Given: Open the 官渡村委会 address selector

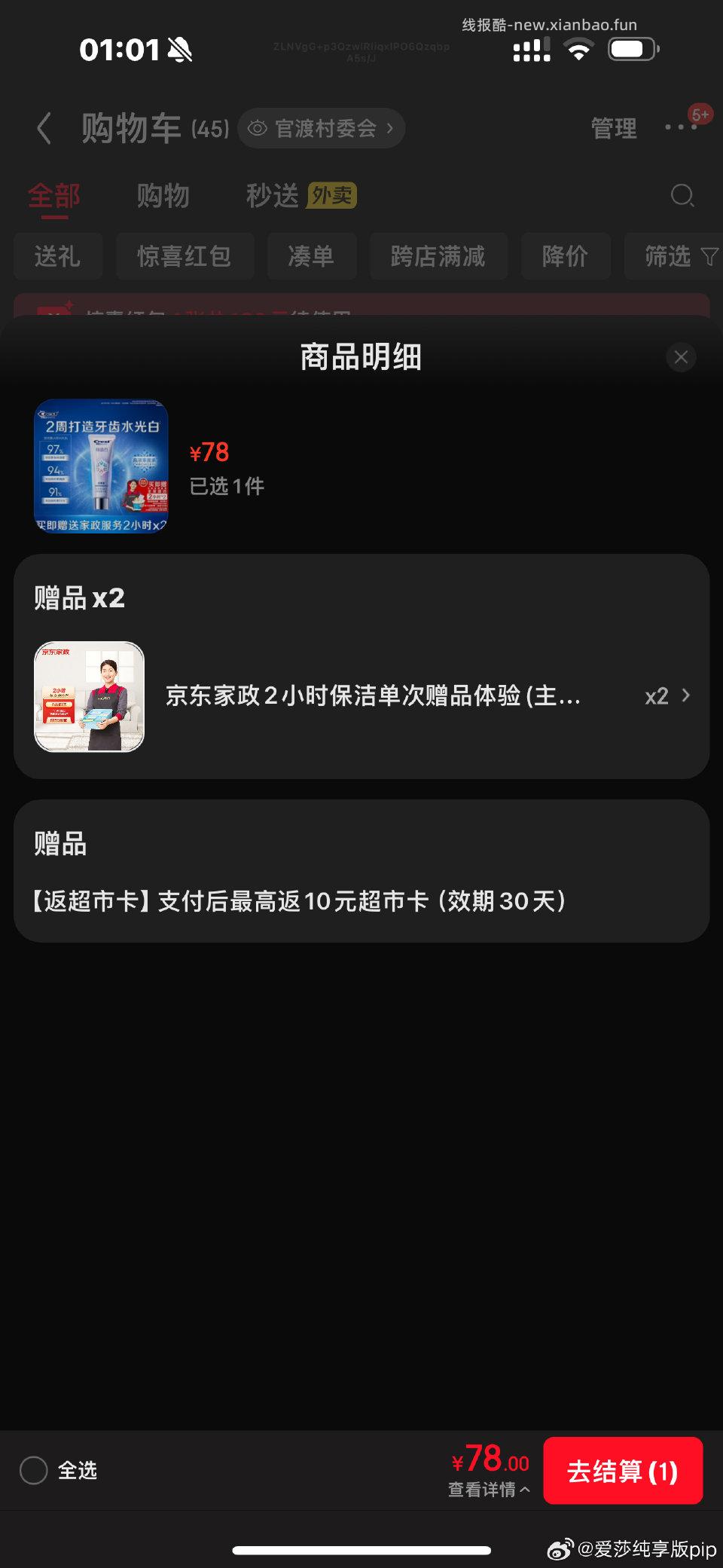Looking at the screenshot, I should tap(320, 128).
